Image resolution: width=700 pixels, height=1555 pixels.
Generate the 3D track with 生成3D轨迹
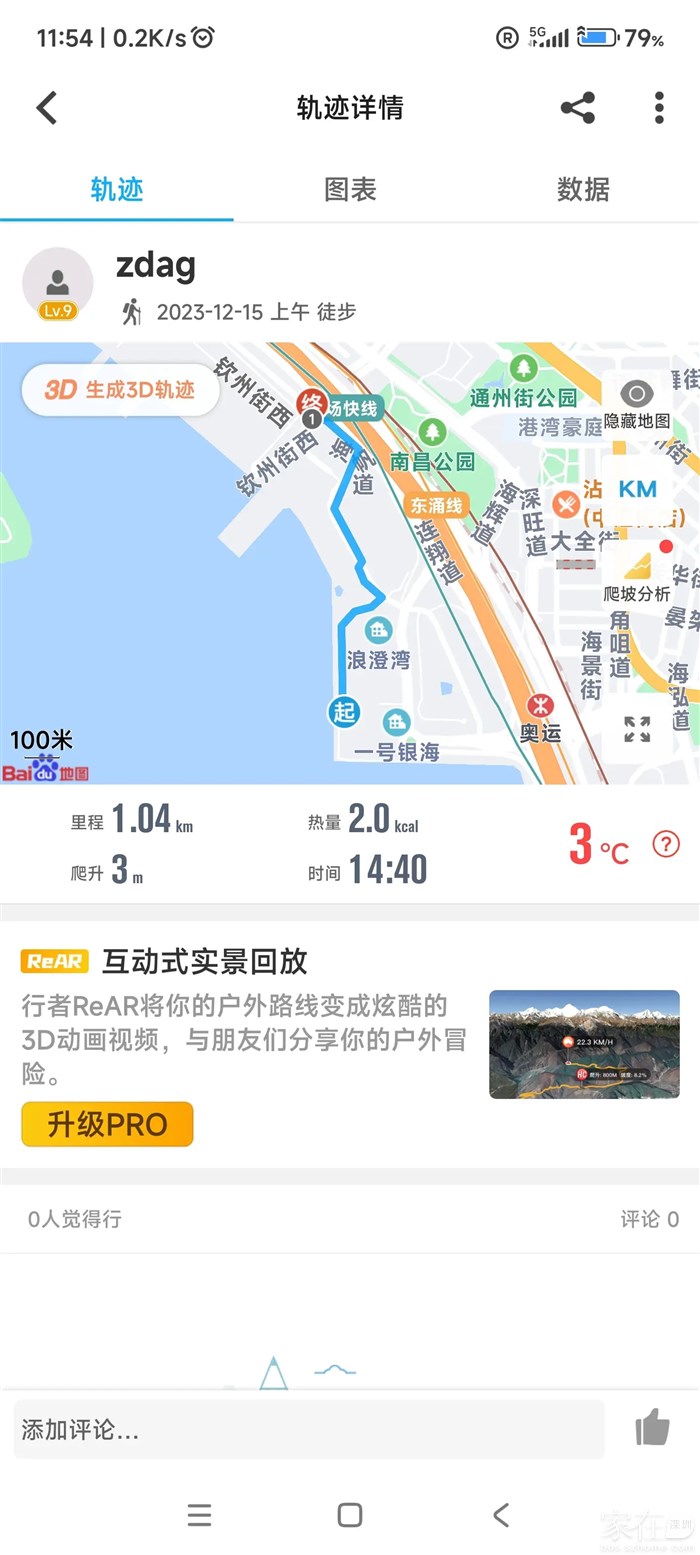[x=120, y=390]
